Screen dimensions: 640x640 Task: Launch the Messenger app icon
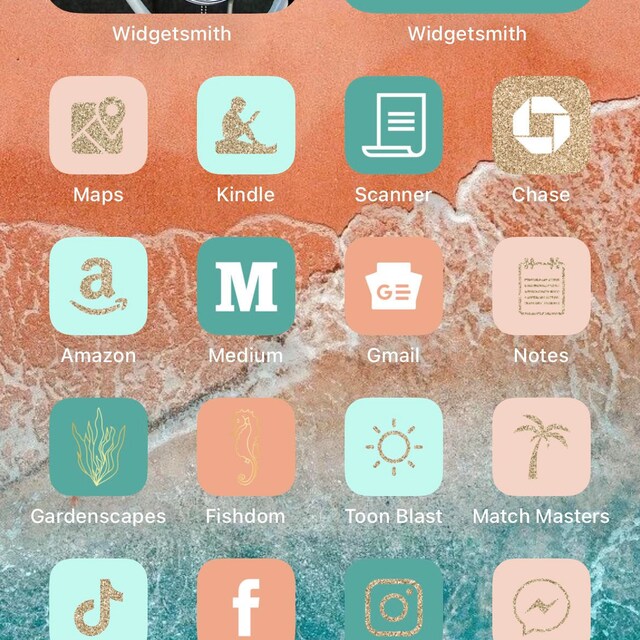click(541, 600)
